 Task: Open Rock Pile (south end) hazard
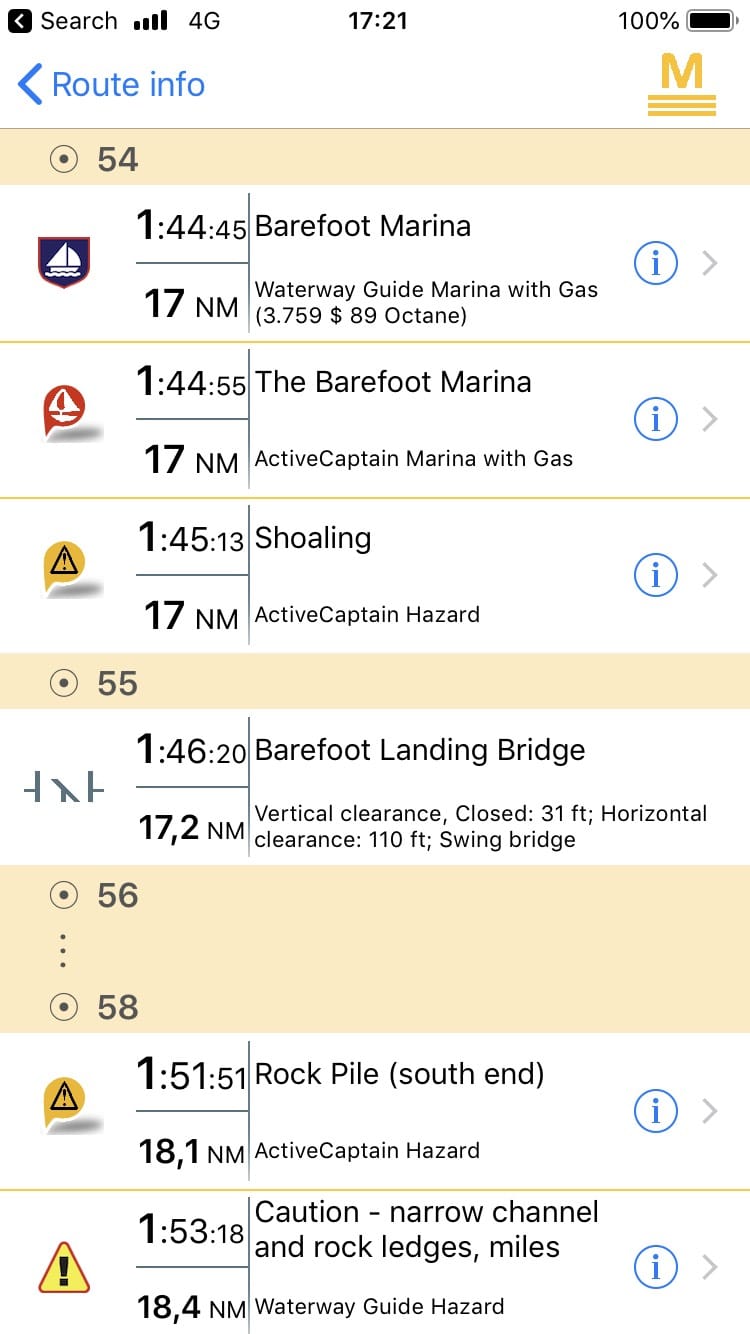(x=375, y=1111)
